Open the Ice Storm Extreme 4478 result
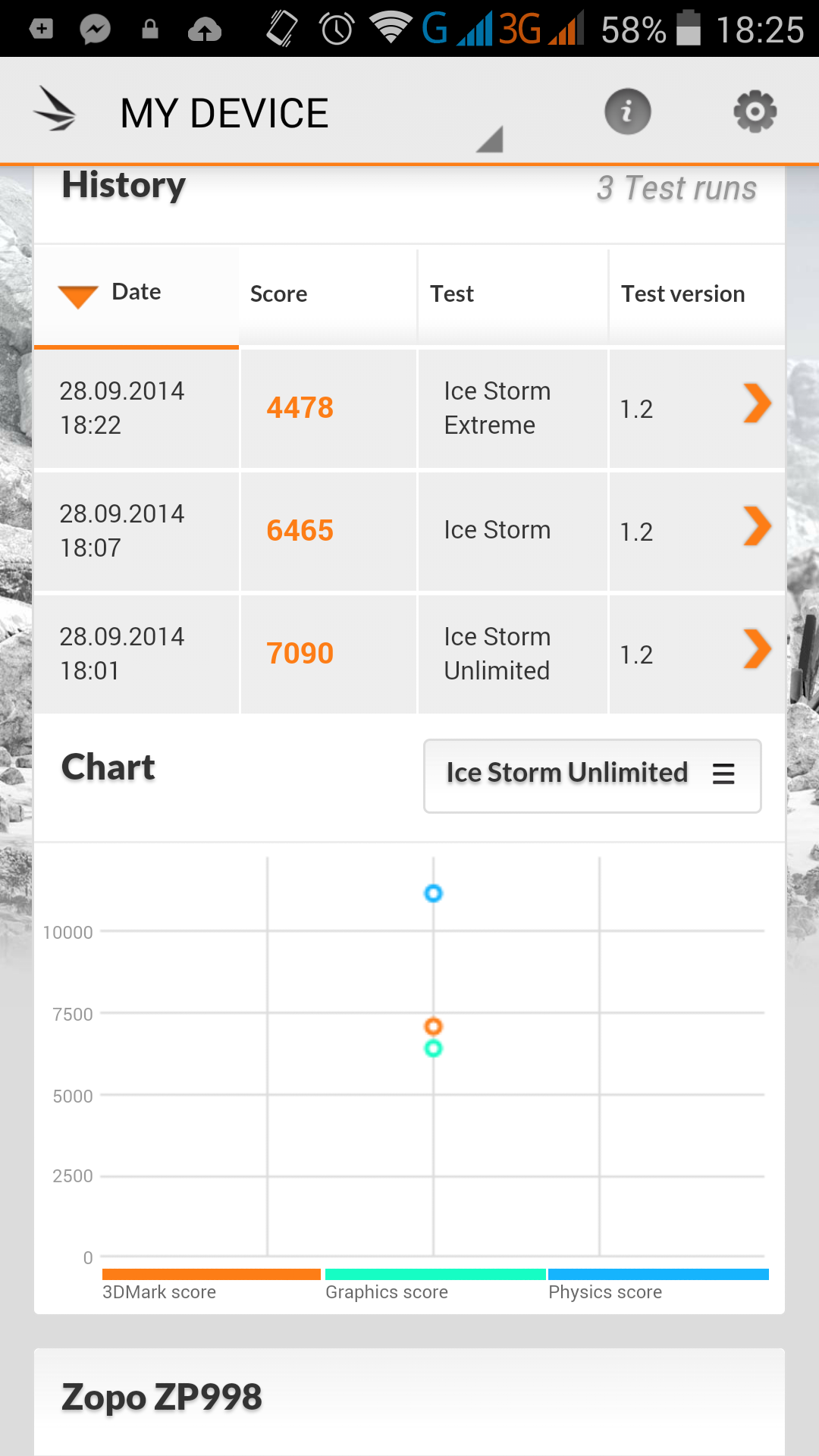The height and width of the screenshot is (1456, 819). [x=409, y=408]
